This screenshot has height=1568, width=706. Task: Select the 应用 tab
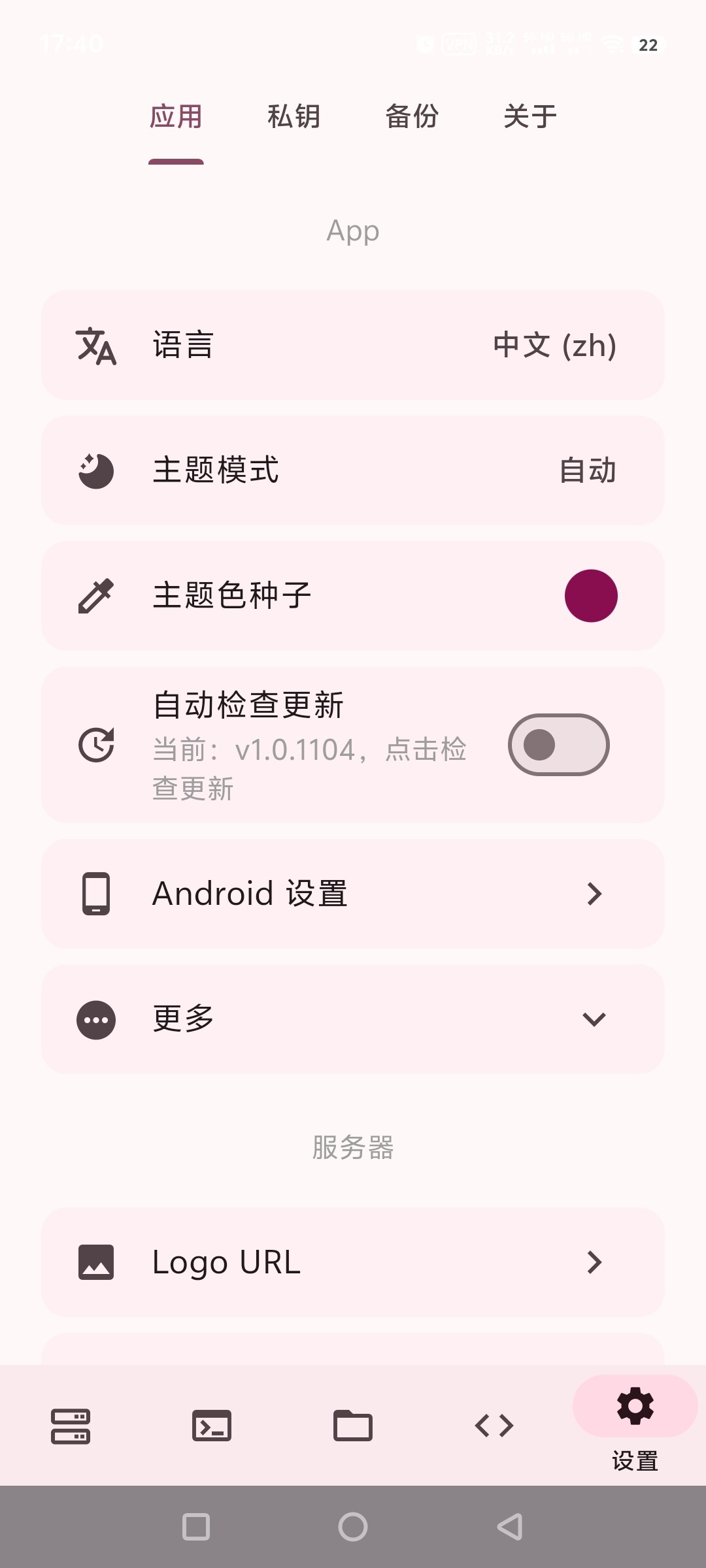pyautogui.click(x=176, y=117)
